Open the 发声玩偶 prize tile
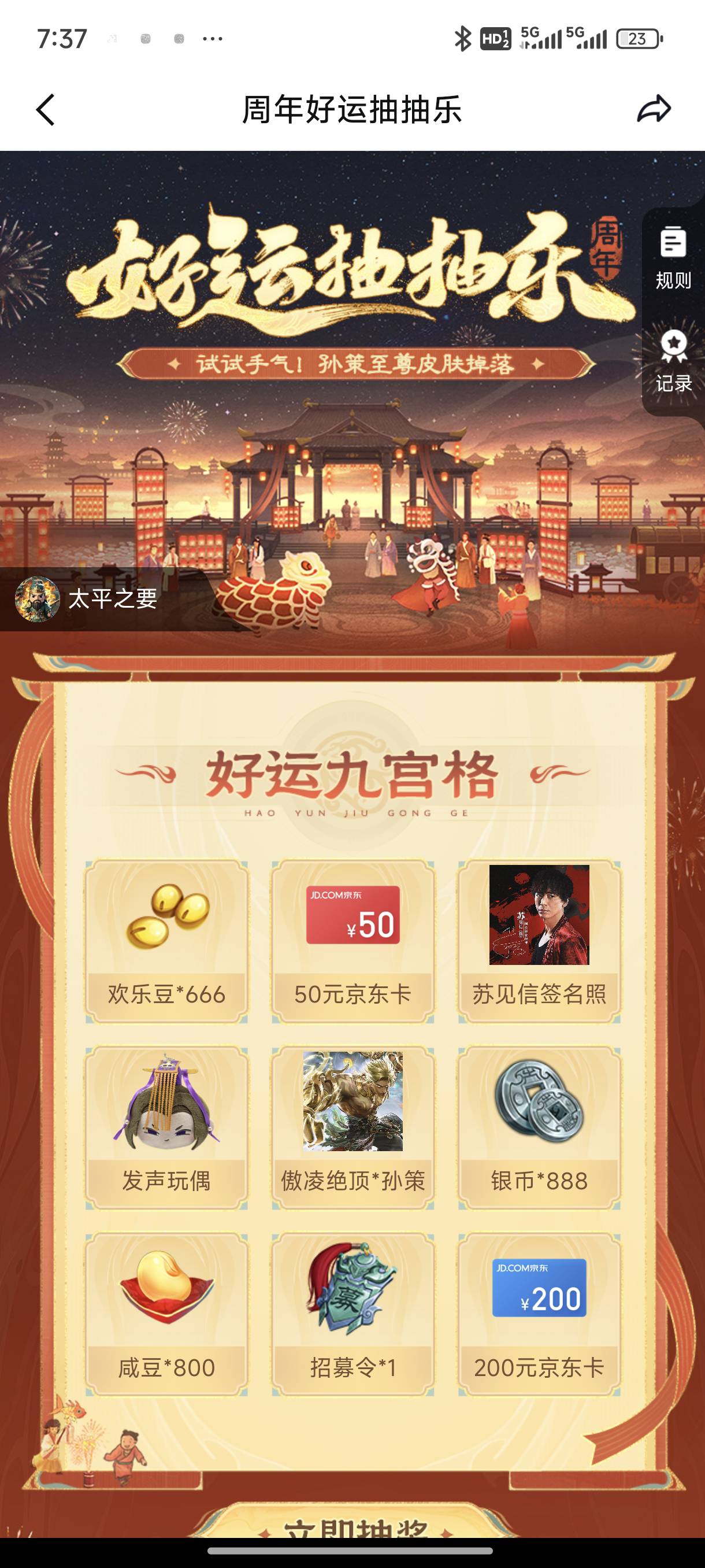The width and height of the screenshot is (705, 1568). (166, 1127)
